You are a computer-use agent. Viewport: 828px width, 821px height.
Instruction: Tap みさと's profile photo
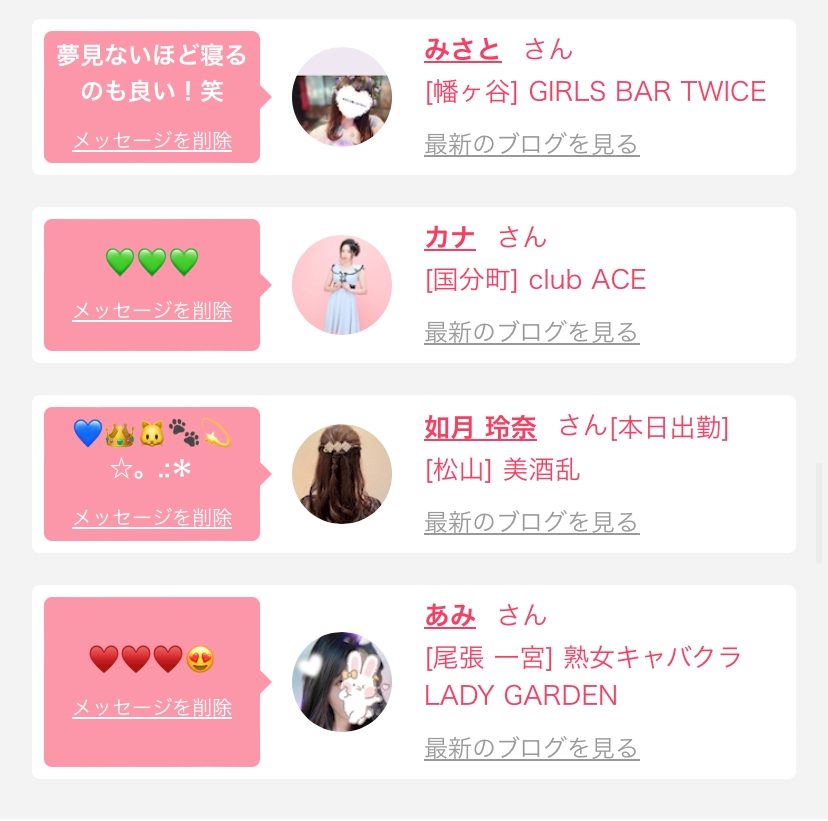click(x=342, y=97)
